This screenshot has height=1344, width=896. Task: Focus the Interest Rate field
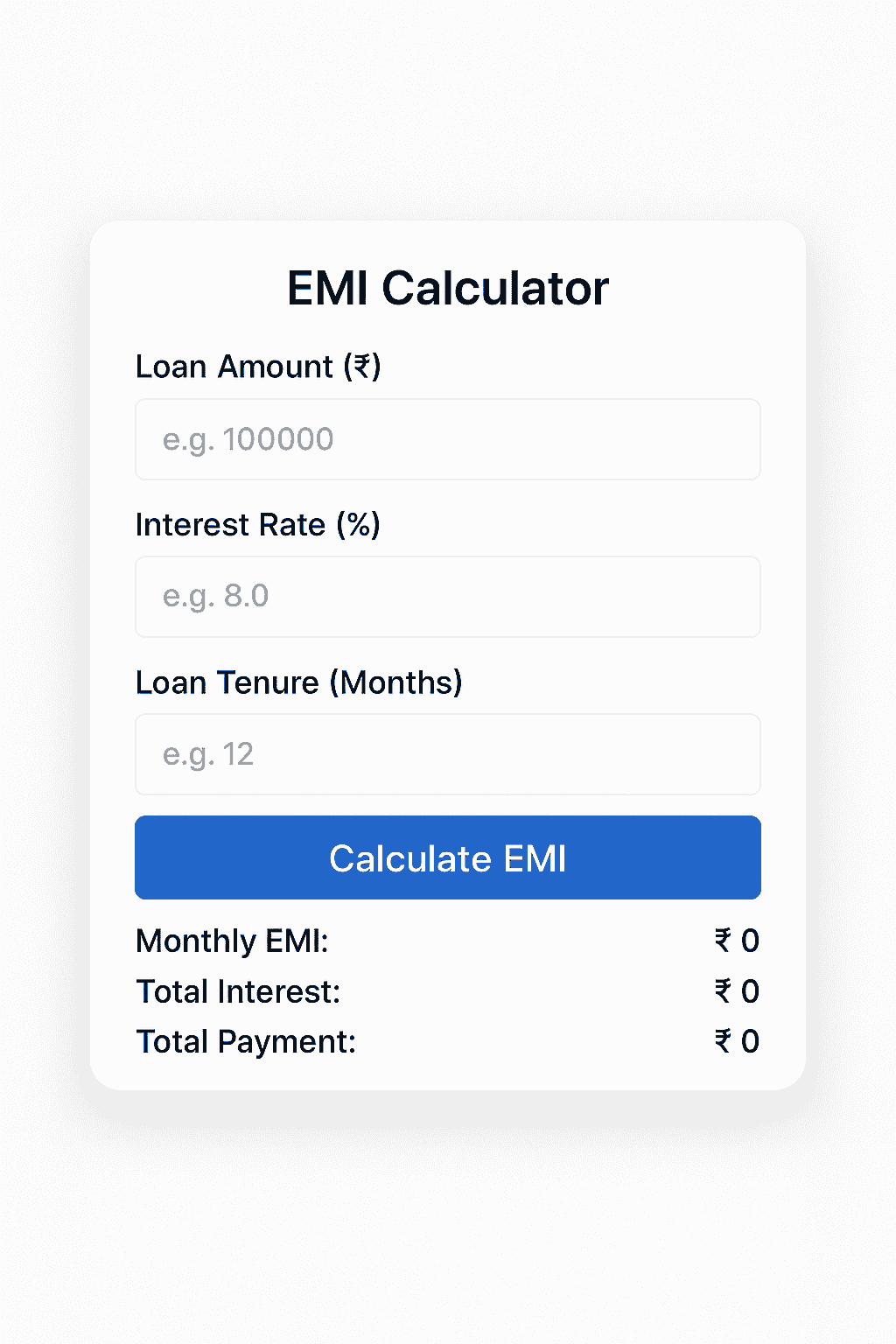pyautogui.click(x=447, y=597)
